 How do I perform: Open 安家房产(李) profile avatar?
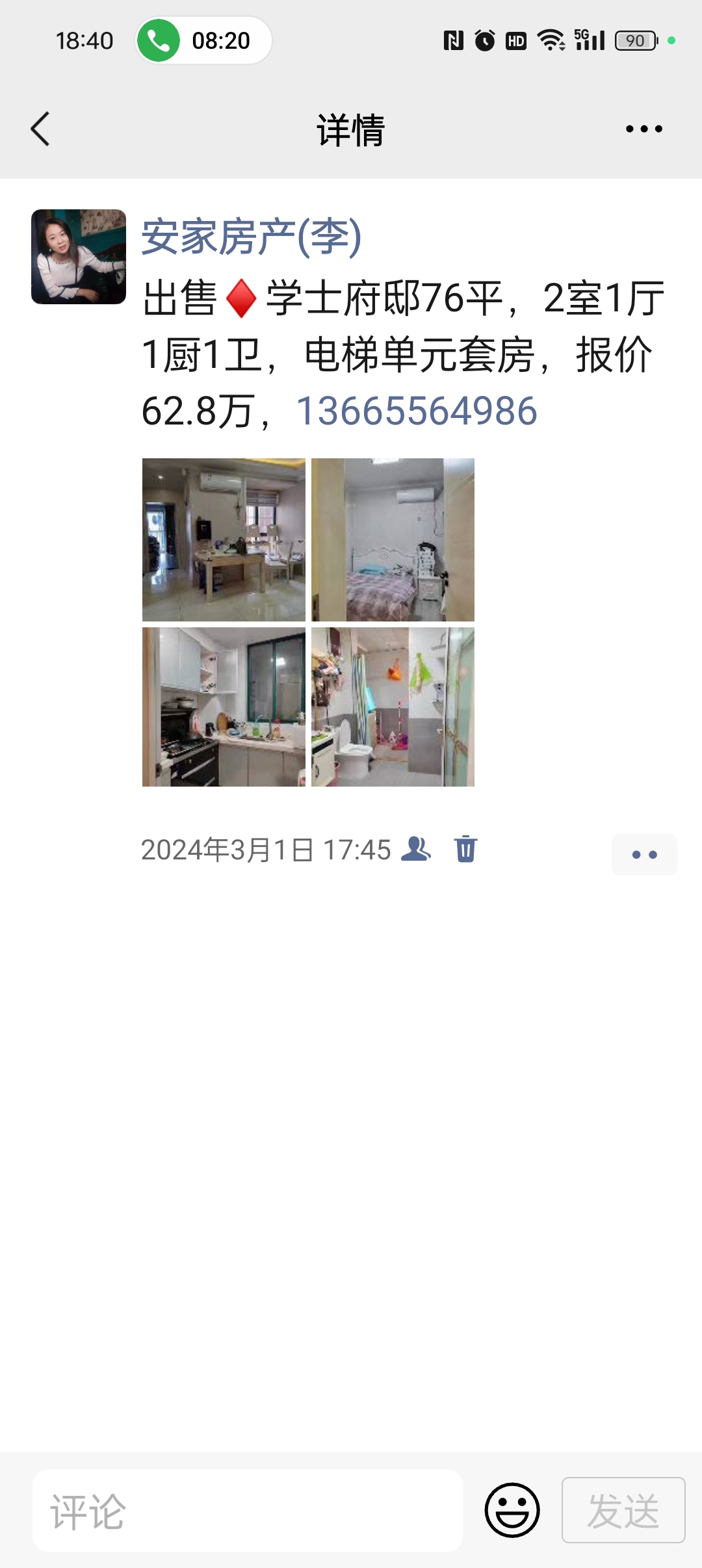(x=79, y=257)
